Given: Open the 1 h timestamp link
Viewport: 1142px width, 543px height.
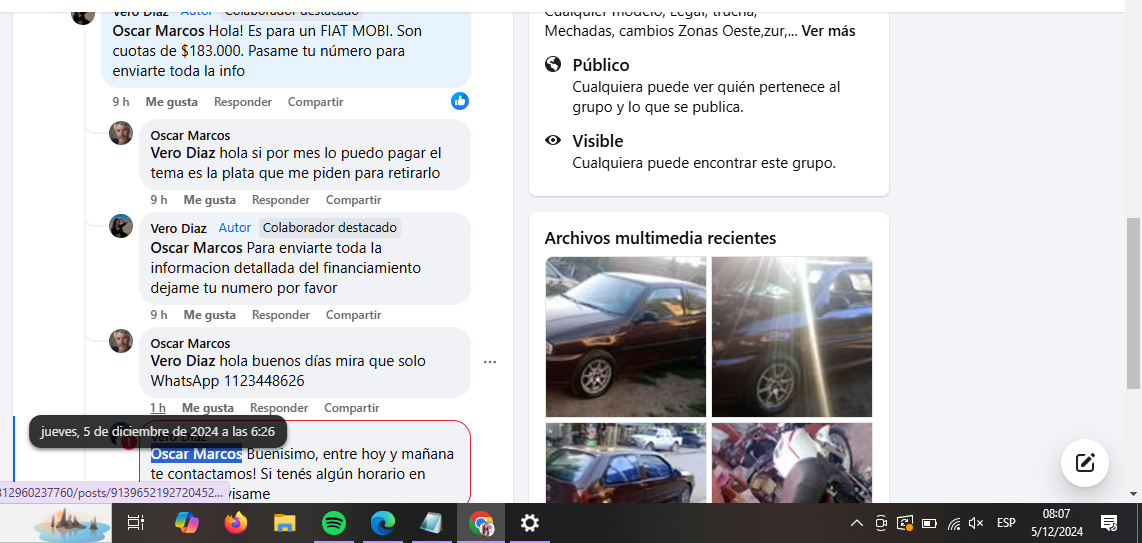Looking at the screenshot, I should (x=157, y=408).
